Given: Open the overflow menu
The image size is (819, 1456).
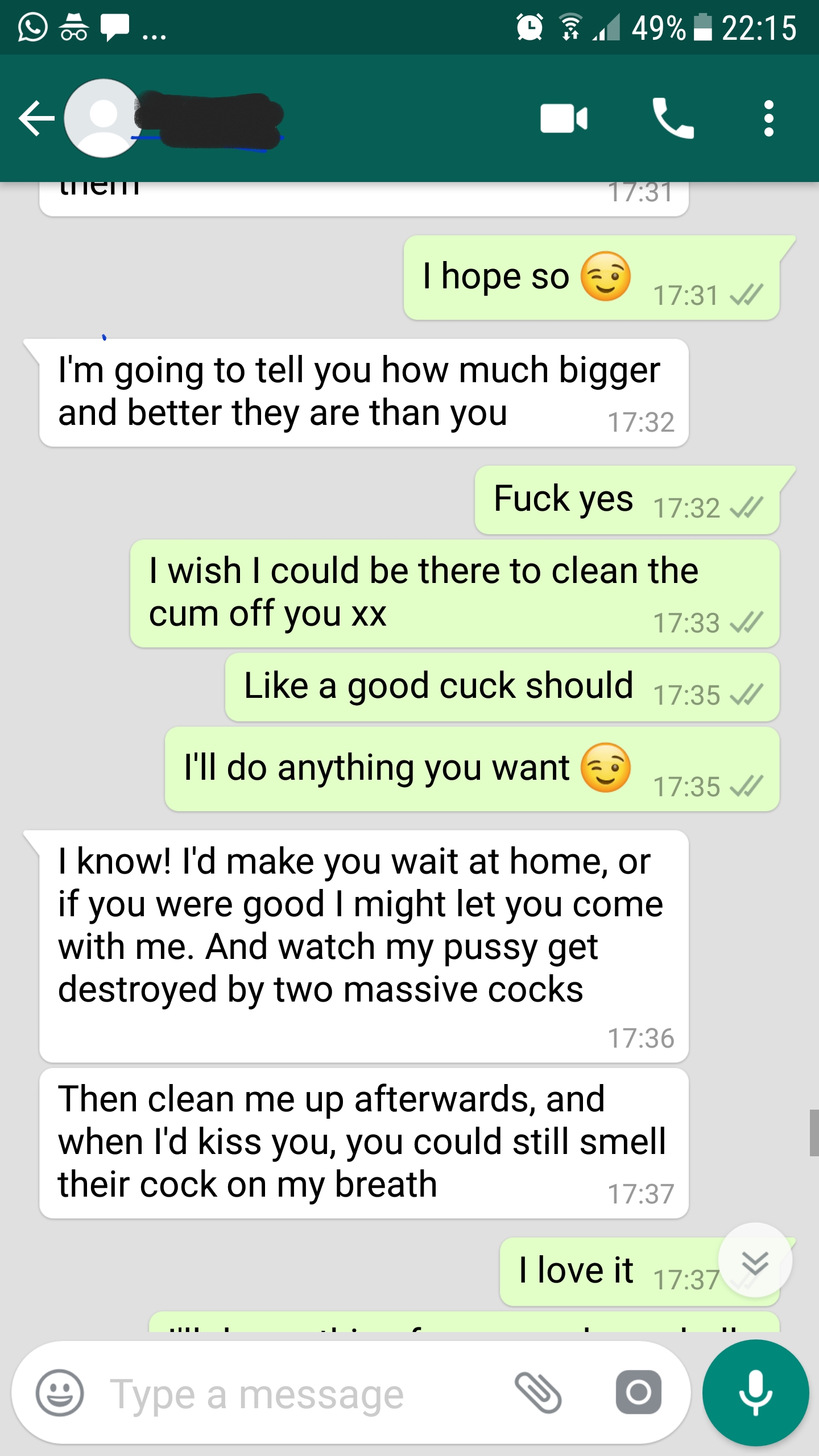Looking at the screenshot, I should tap(768, 119).
